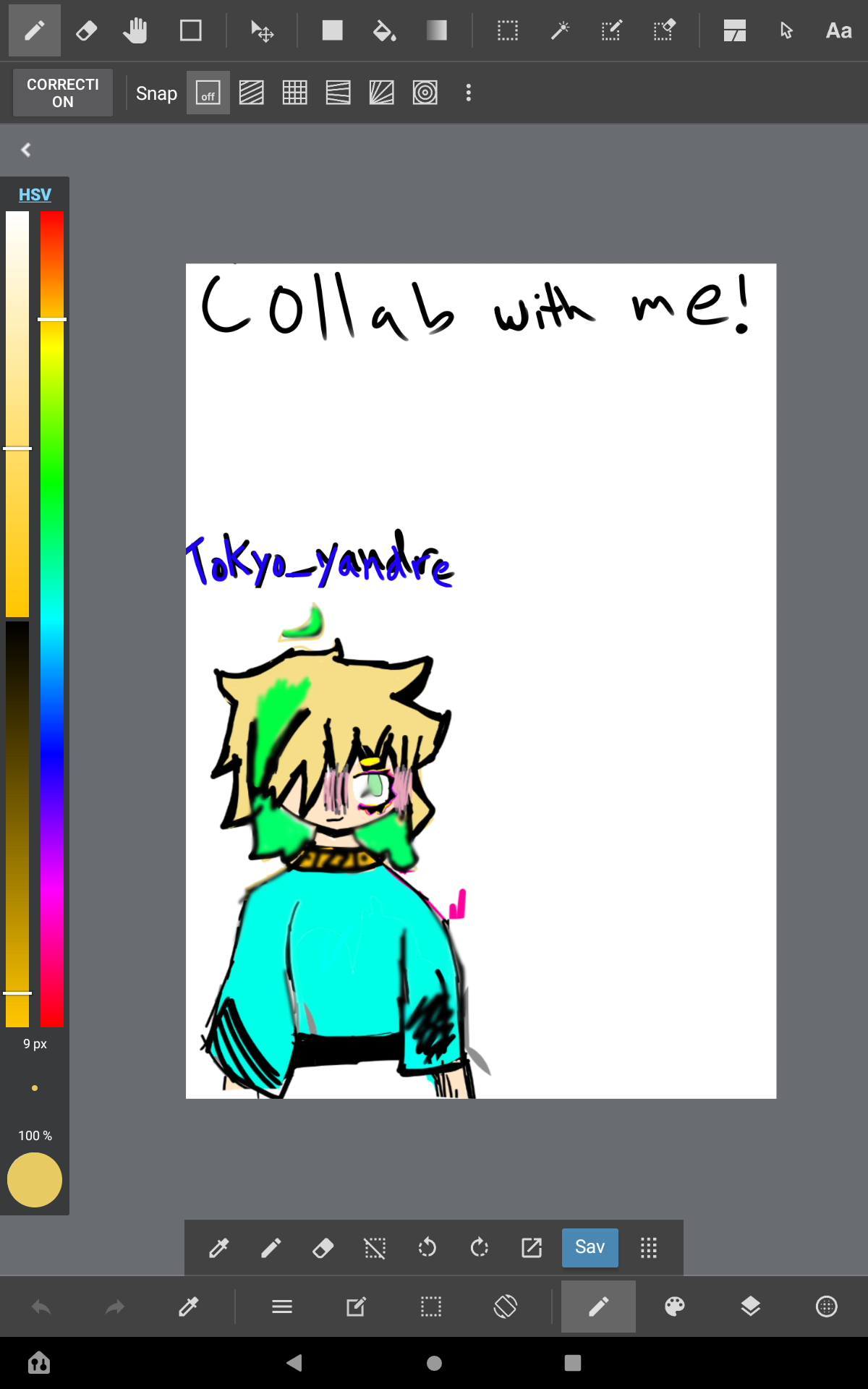Undo the last stroke
The width and height of the screenshot is (868, 1389).
pyautogui.click(x=41, y=1307)
